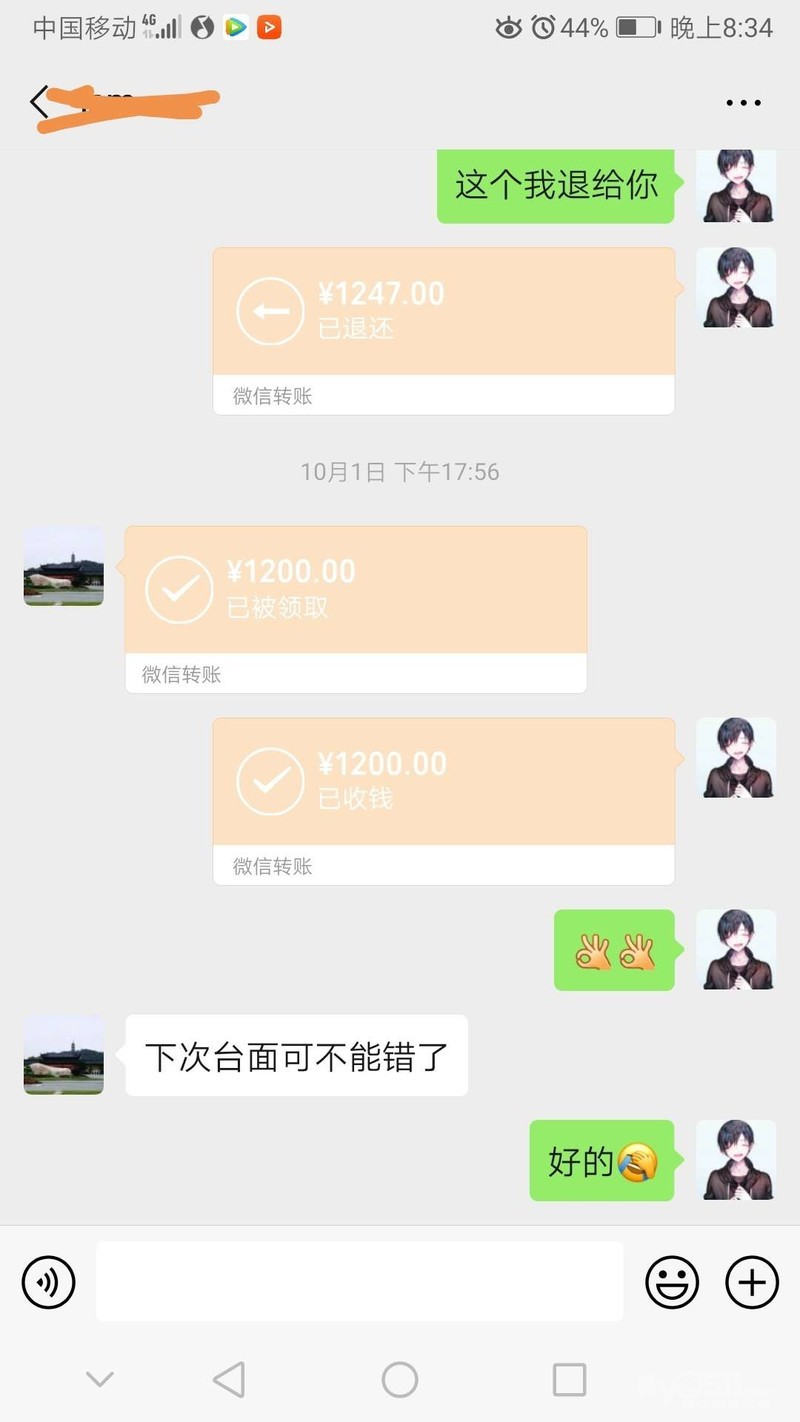This screenshot has height=1422, width=800.
Task: Hide the system navigation bar
Action: [x=99, y=1380]
